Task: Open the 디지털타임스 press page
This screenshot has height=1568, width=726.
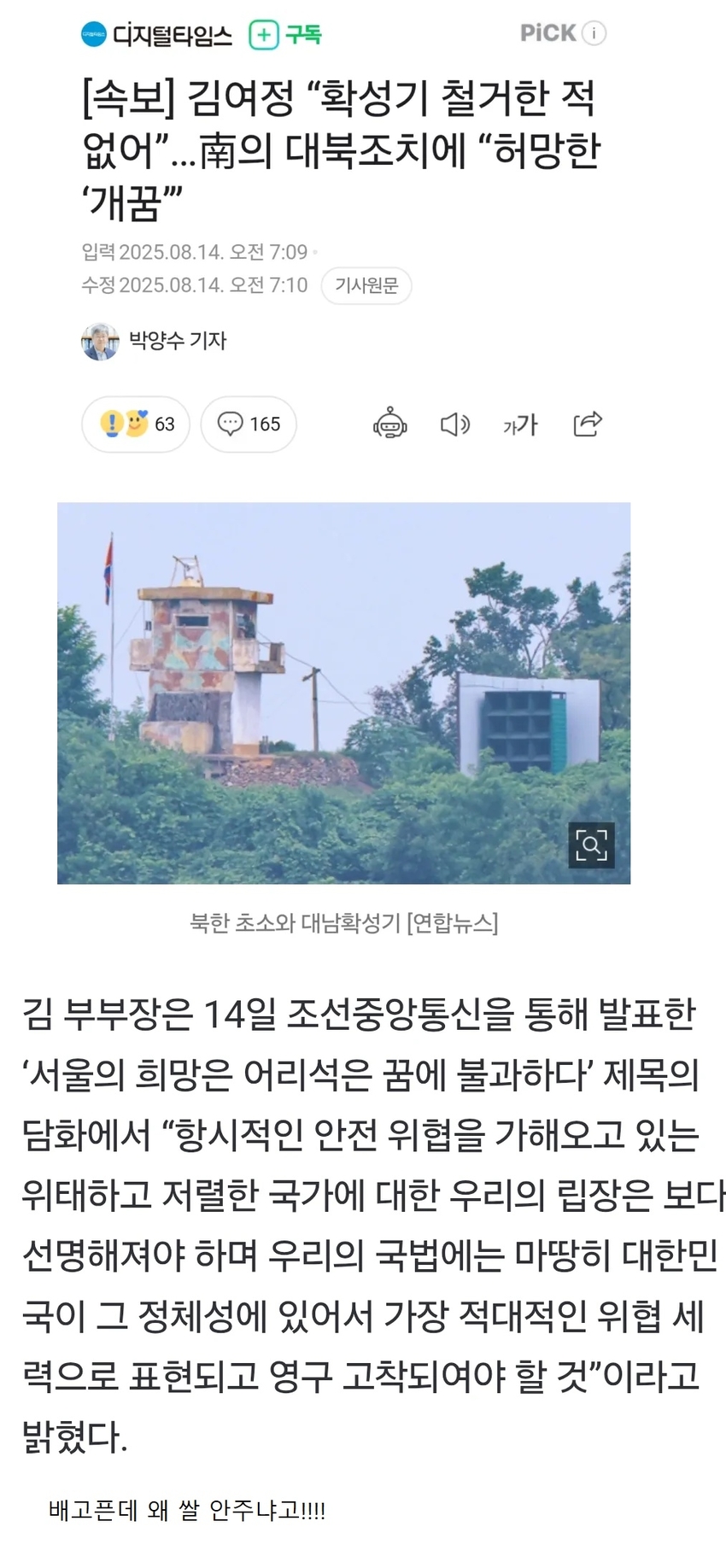Action: (x=157, y=35)
